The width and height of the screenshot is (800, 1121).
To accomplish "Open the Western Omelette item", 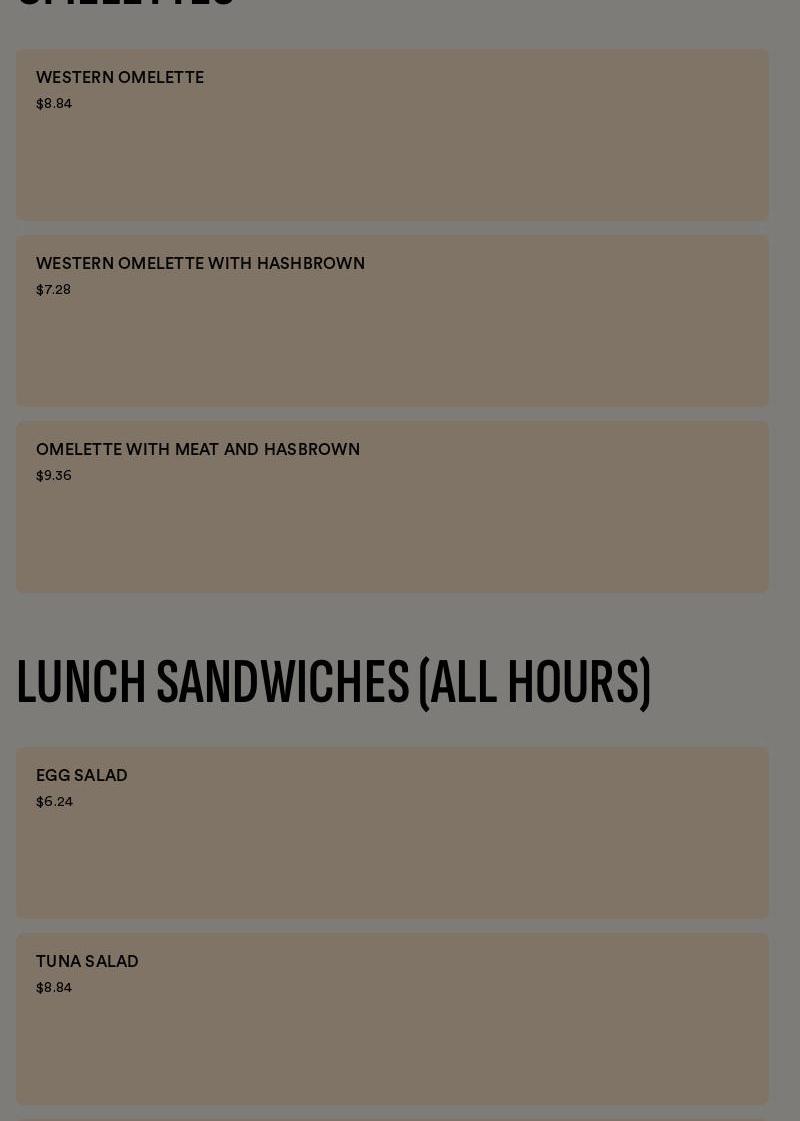I will coord(392,135).
